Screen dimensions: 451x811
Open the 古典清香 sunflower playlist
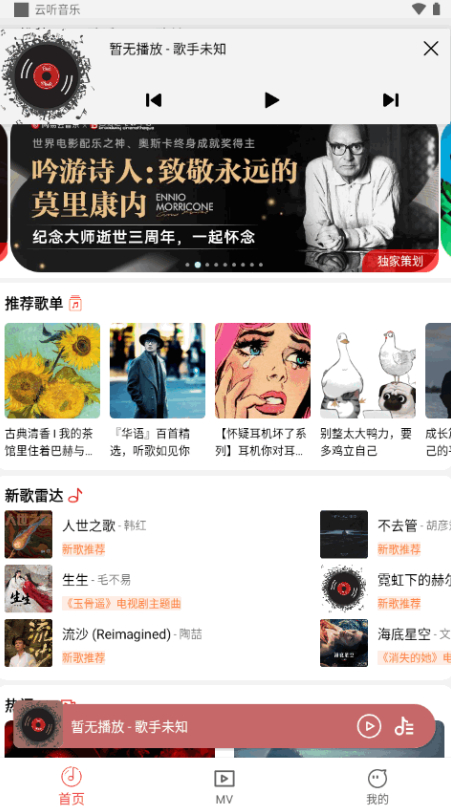coord(52,391)
